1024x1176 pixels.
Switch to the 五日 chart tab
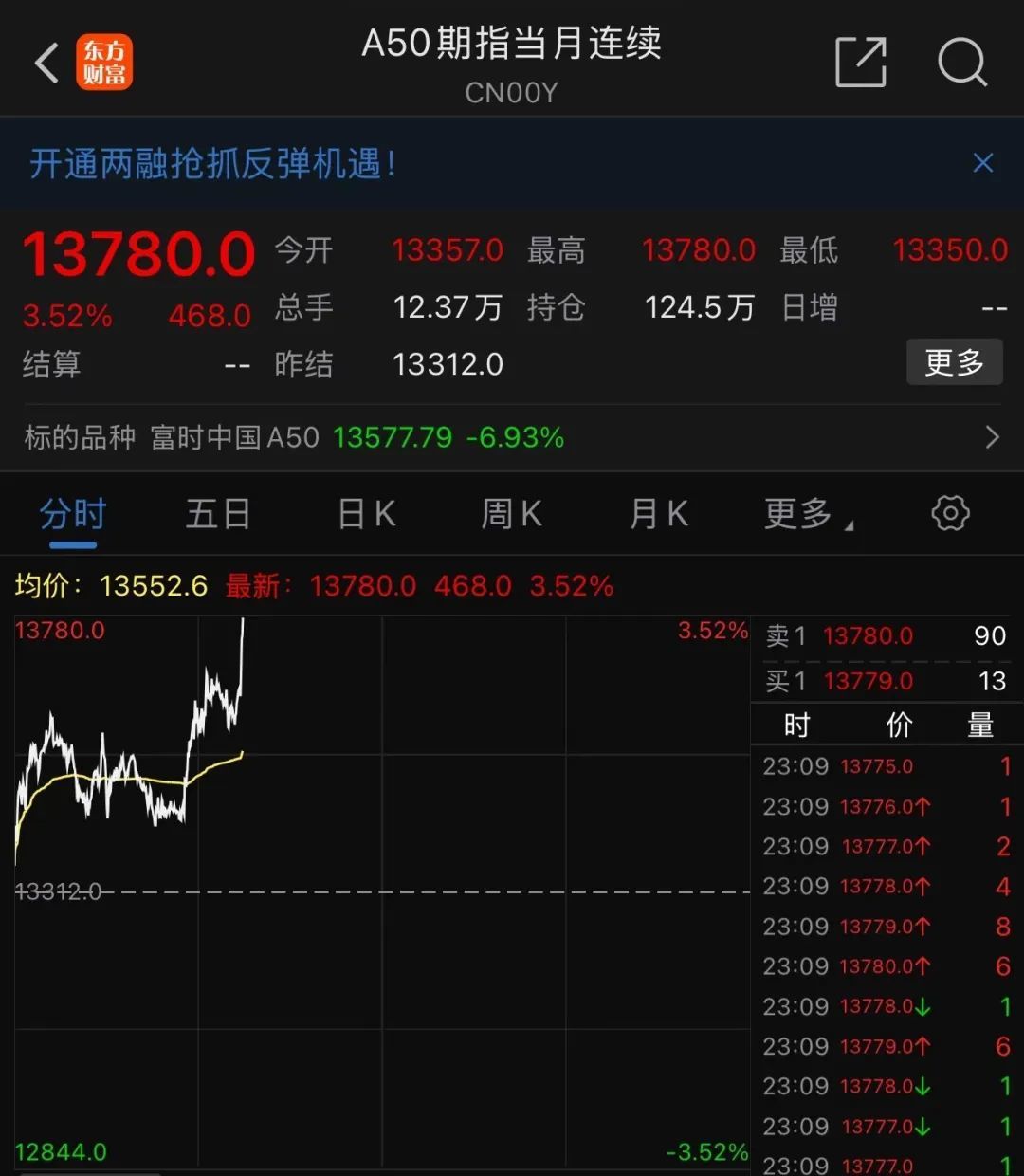tap(218, 515)
